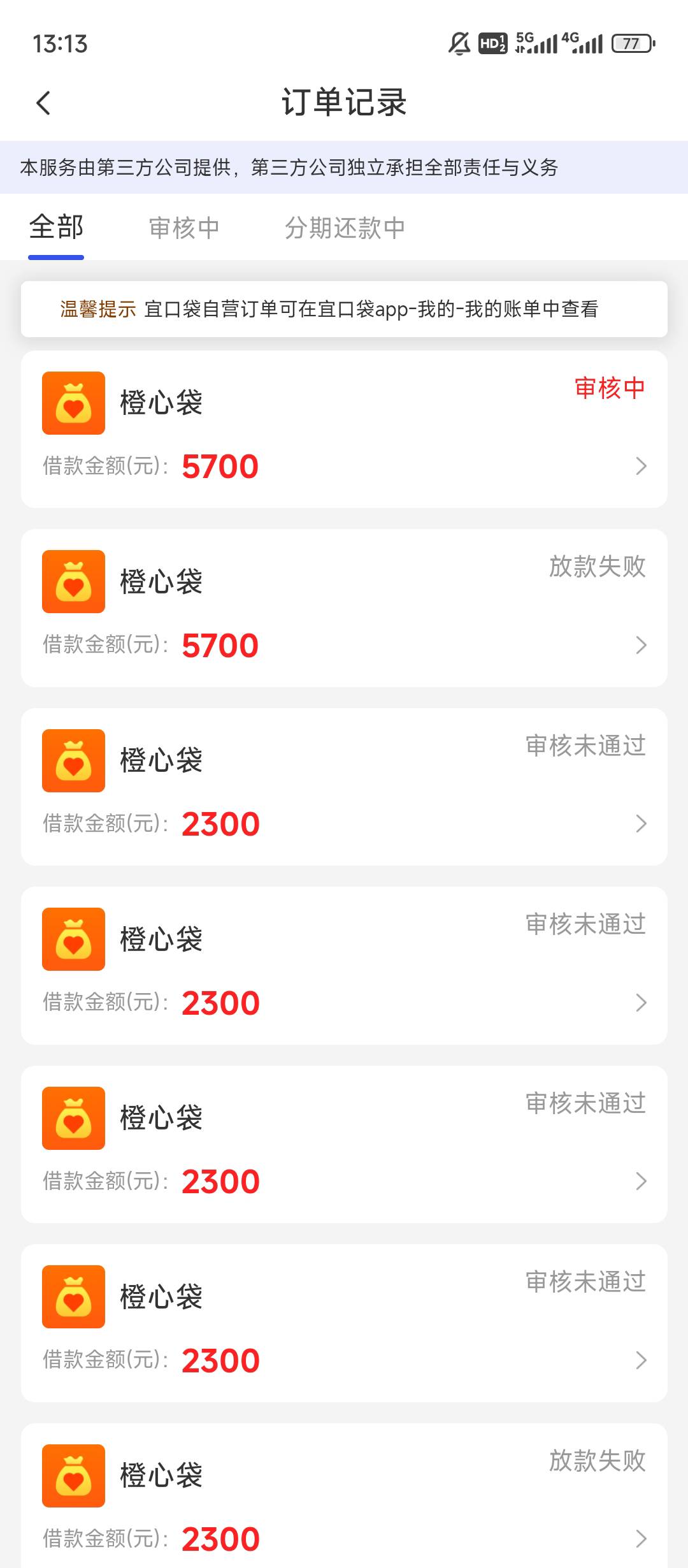Screen dimensions: 688x1568
Task: Select the 全部 tab
Action: (56, 228)
